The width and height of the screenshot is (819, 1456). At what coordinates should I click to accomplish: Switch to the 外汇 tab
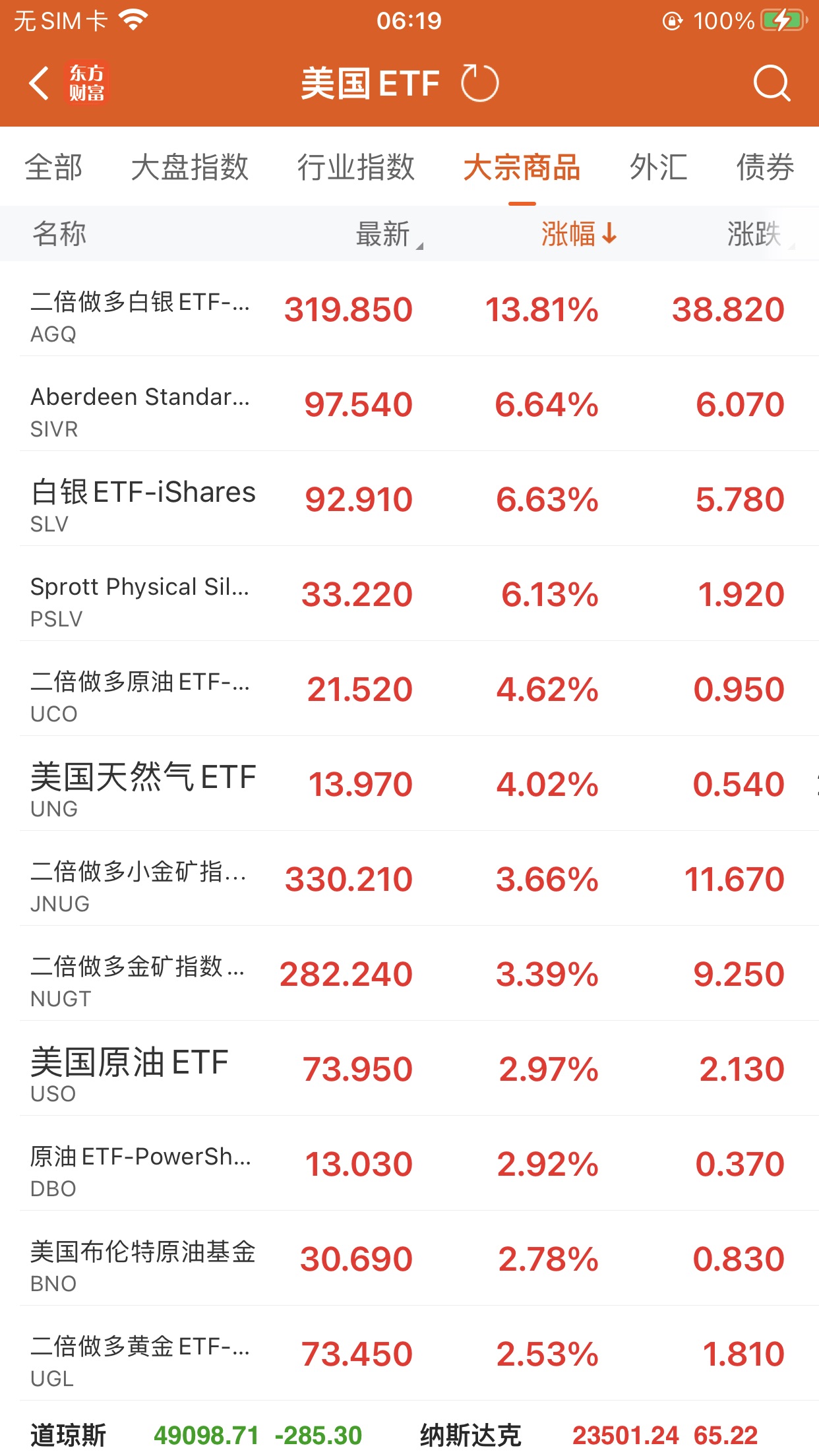point(658,167)
